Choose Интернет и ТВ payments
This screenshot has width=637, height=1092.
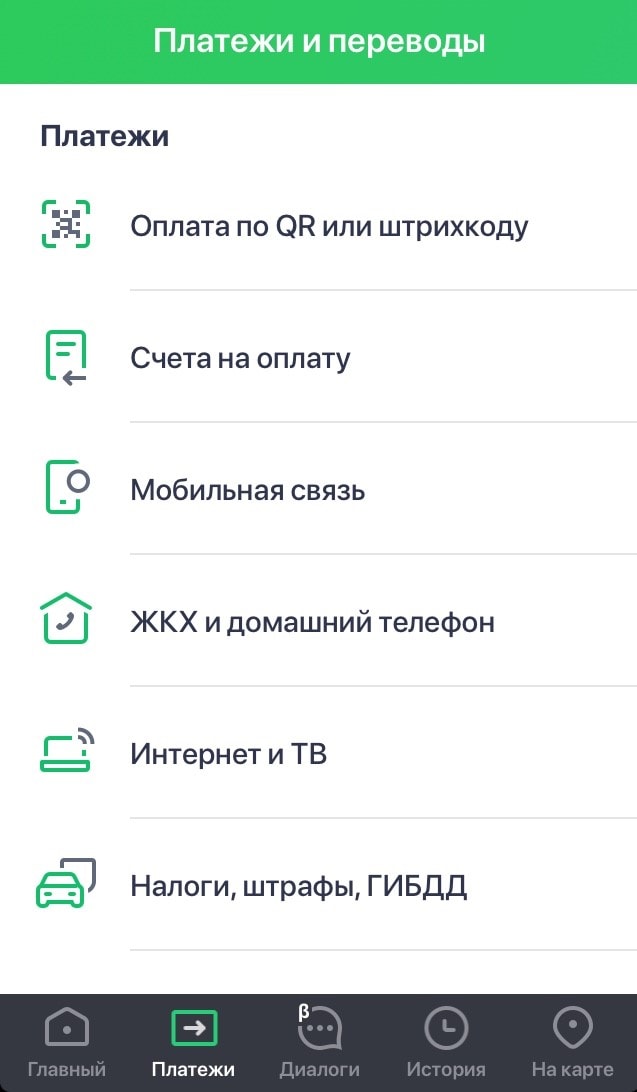(318, 754)
